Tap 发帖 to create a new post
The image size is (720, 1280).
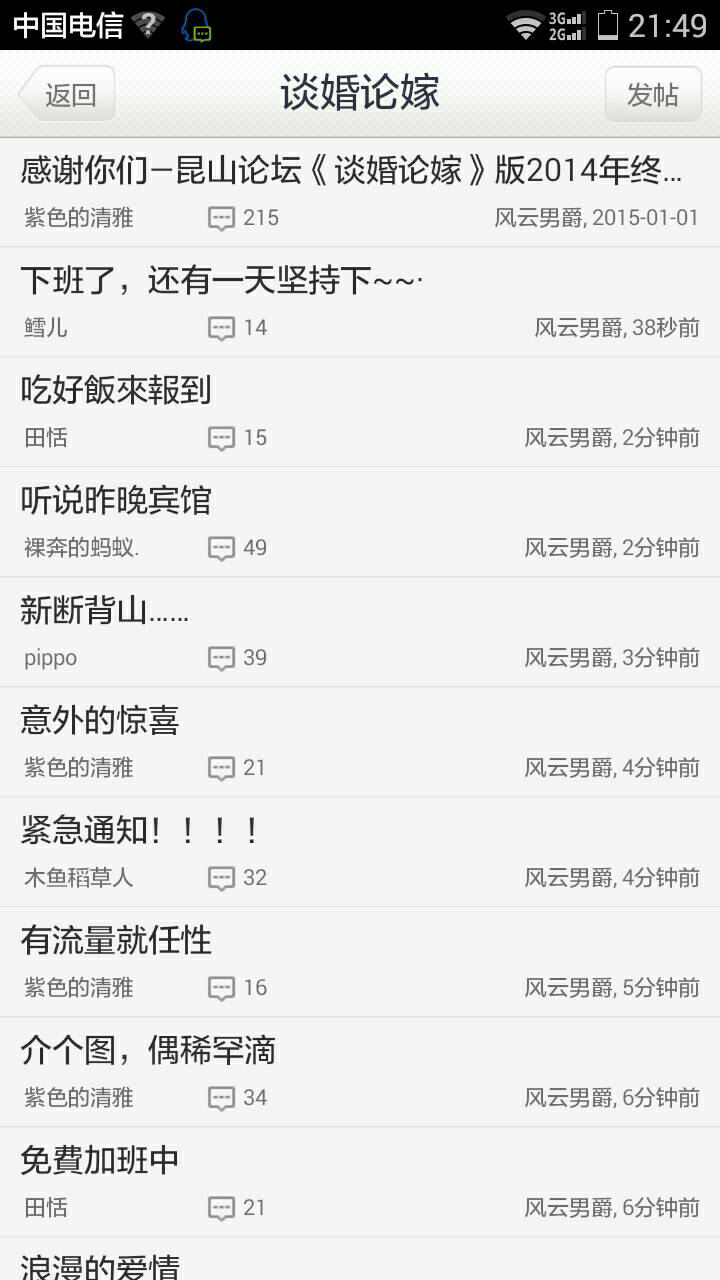pyautogui.click(x=652, y=94)
